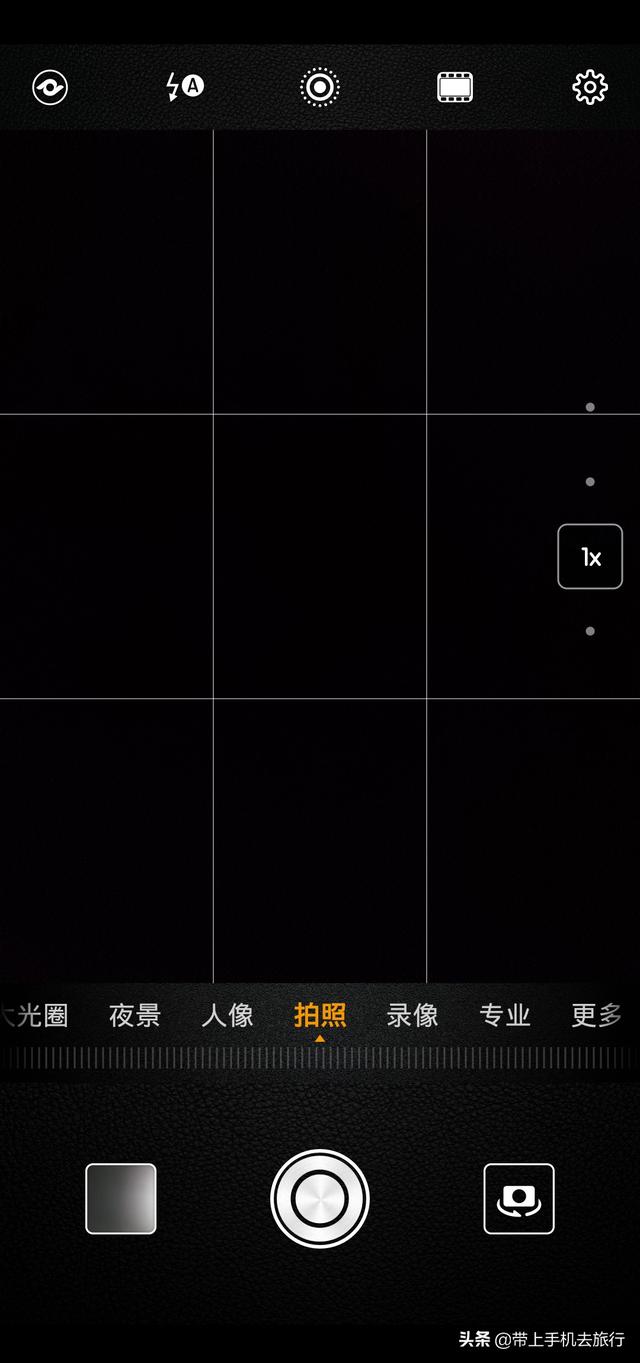Open the AI lens icon
Screen dimensions: 640x1363
coord(50,88)
